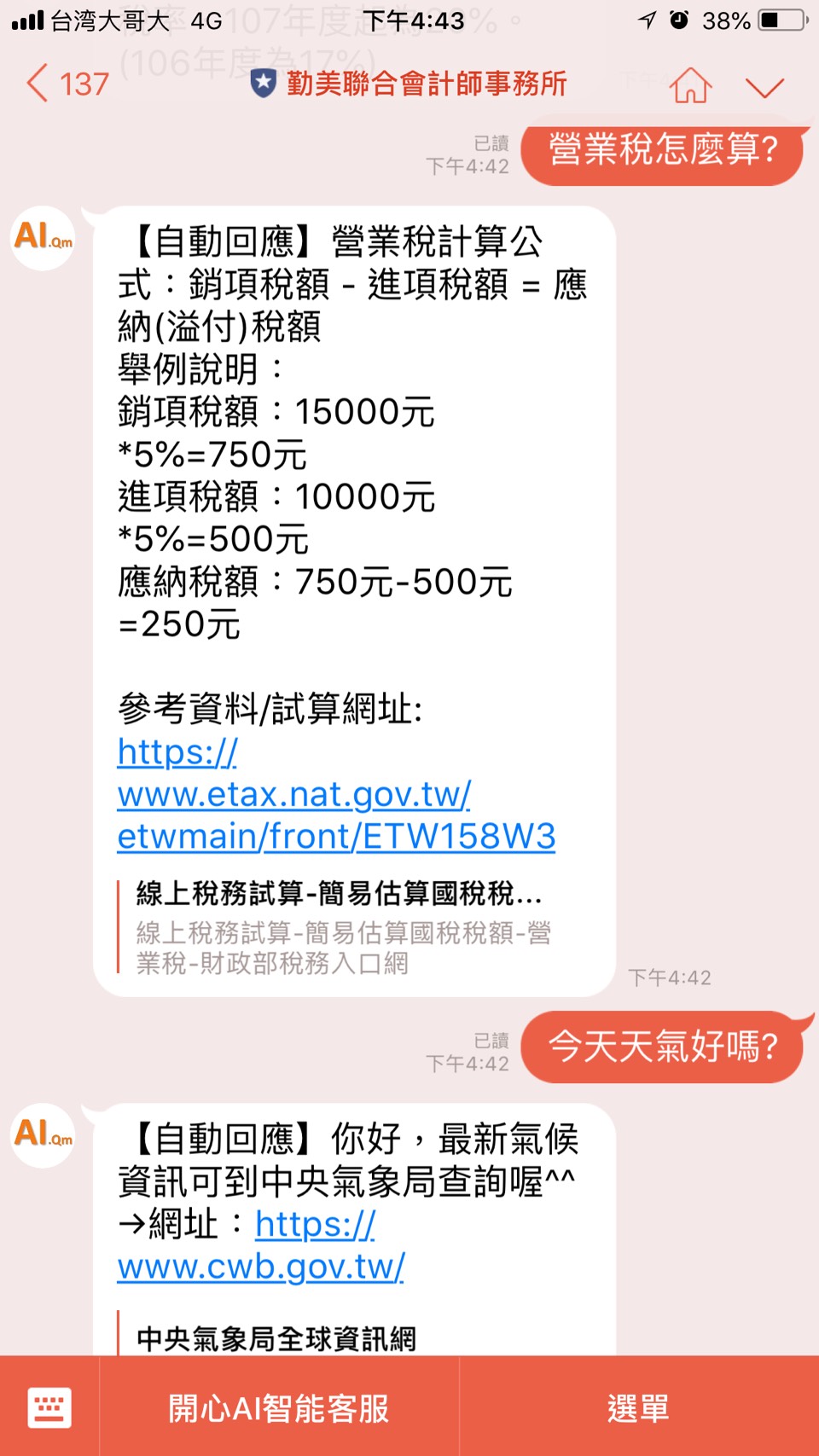
Task: Open the 中央氣象局全球資訊網 preview card
Action: tap(276, 1337)
